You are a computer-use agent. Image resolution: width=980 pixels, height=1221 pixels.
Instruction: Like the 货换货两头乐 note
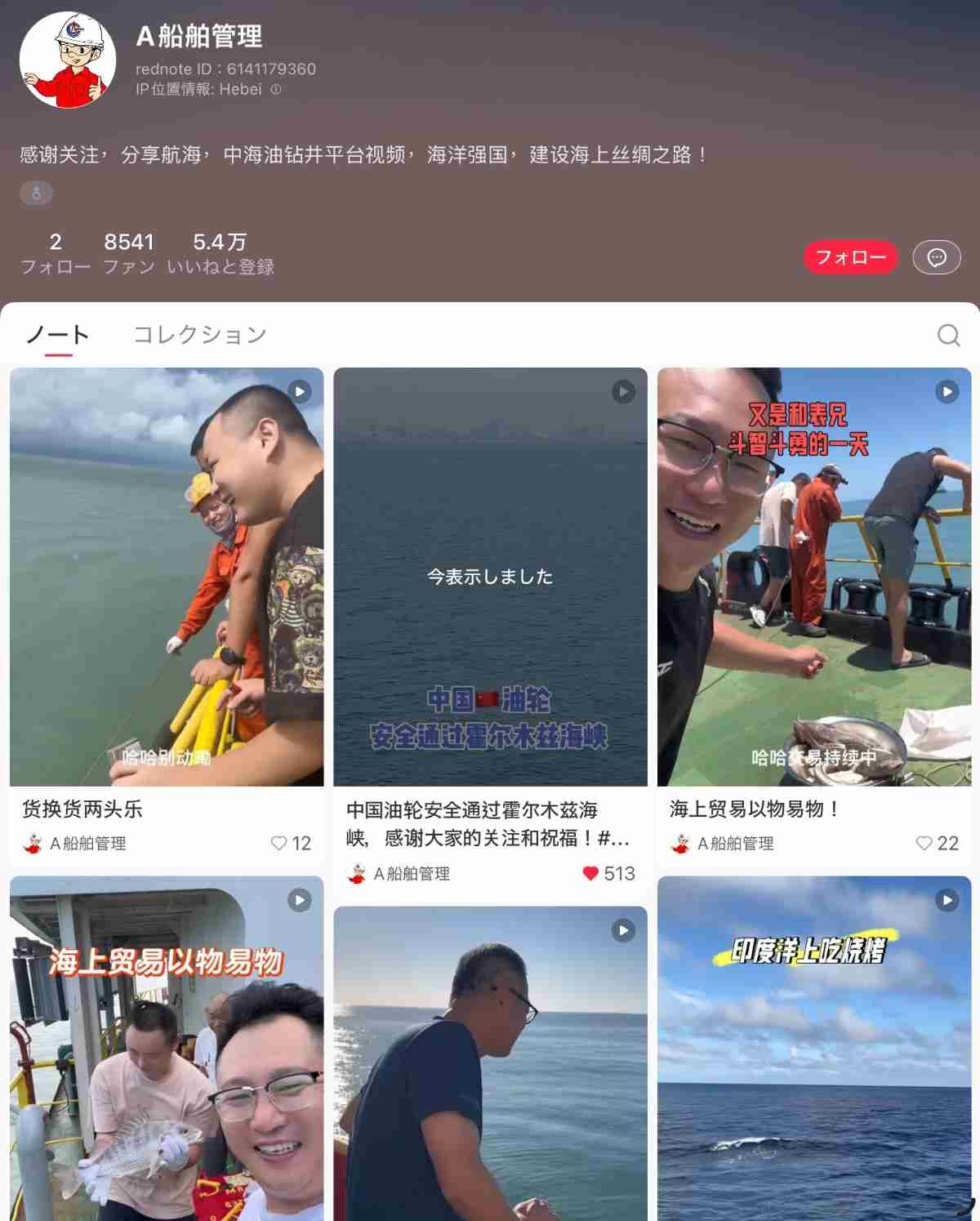click(x=279, y=843)
